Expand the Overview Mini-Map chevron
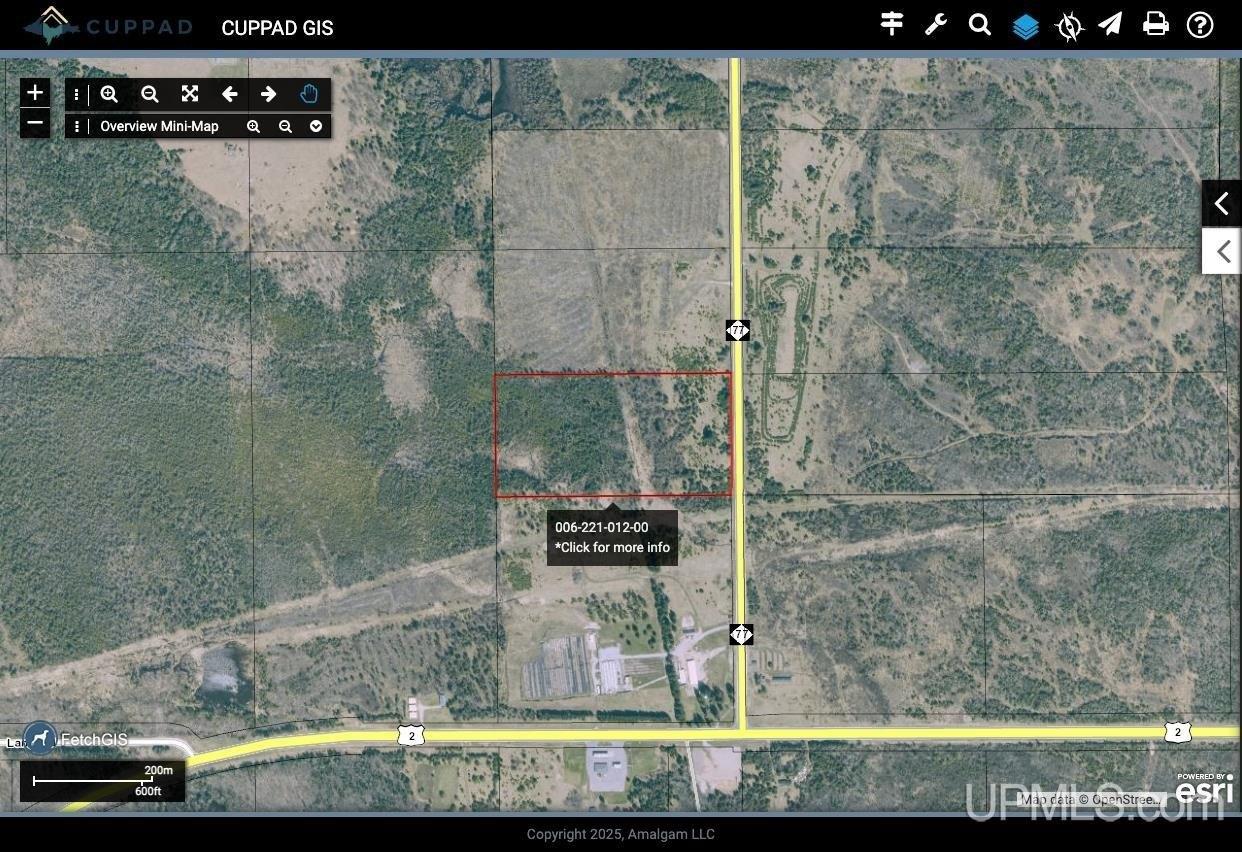Screen dimensions: 1242x852 (316, 126)
